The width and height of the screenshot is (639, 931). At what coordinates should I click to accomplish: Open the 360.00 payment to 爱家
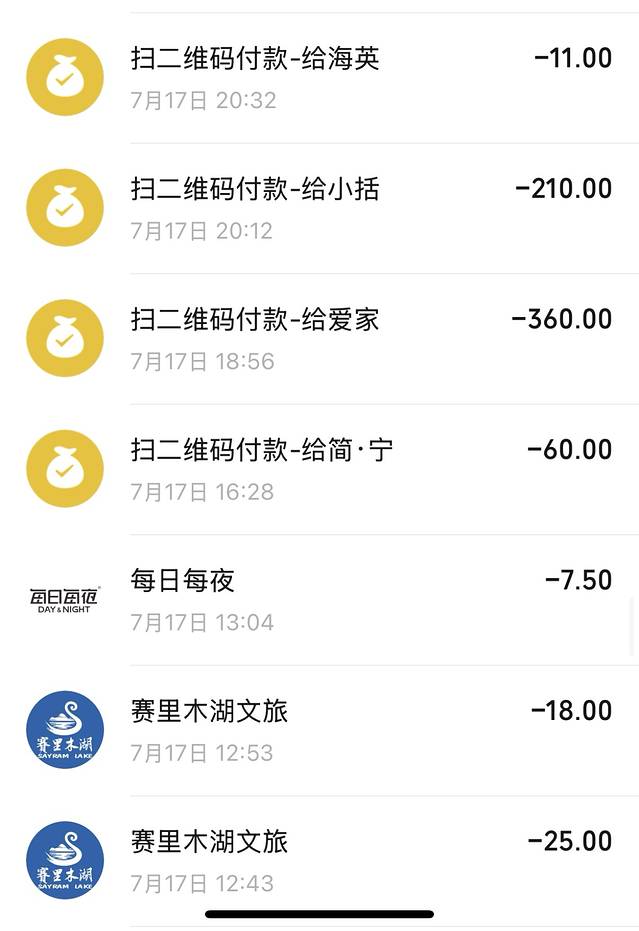pyautogui.click(x=319, y=339)
